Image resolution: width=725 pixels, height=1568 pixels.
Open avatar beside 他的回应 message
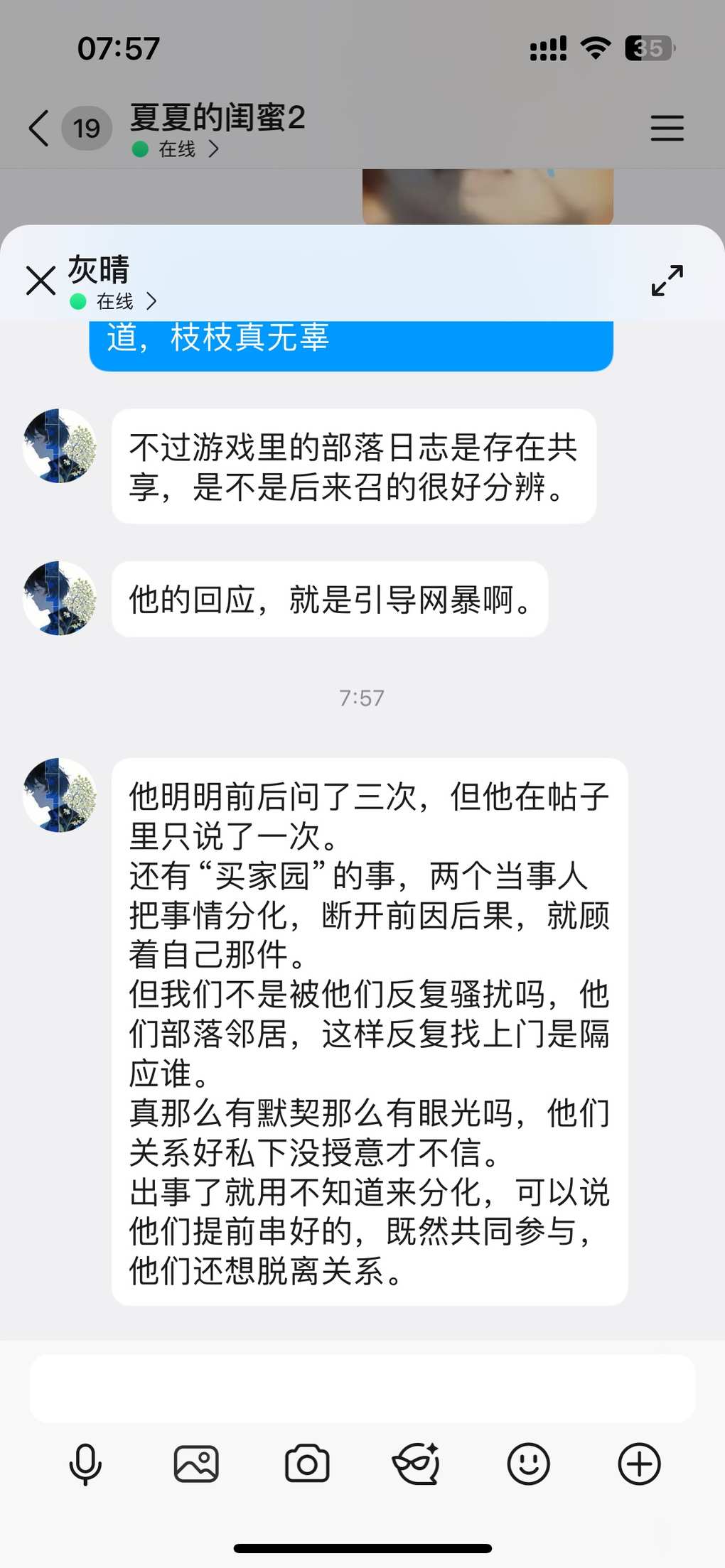tap(60, 598)
